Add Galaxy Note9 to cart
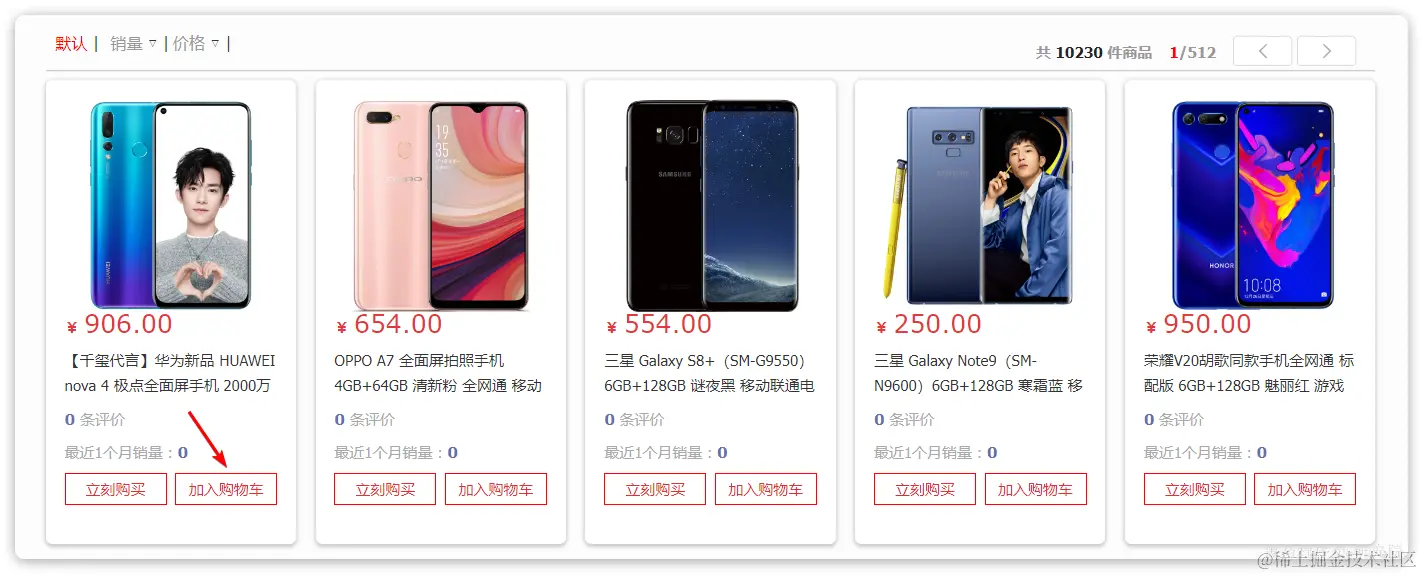Viewport: 1423px width, 576px height. click(1036, 489)
